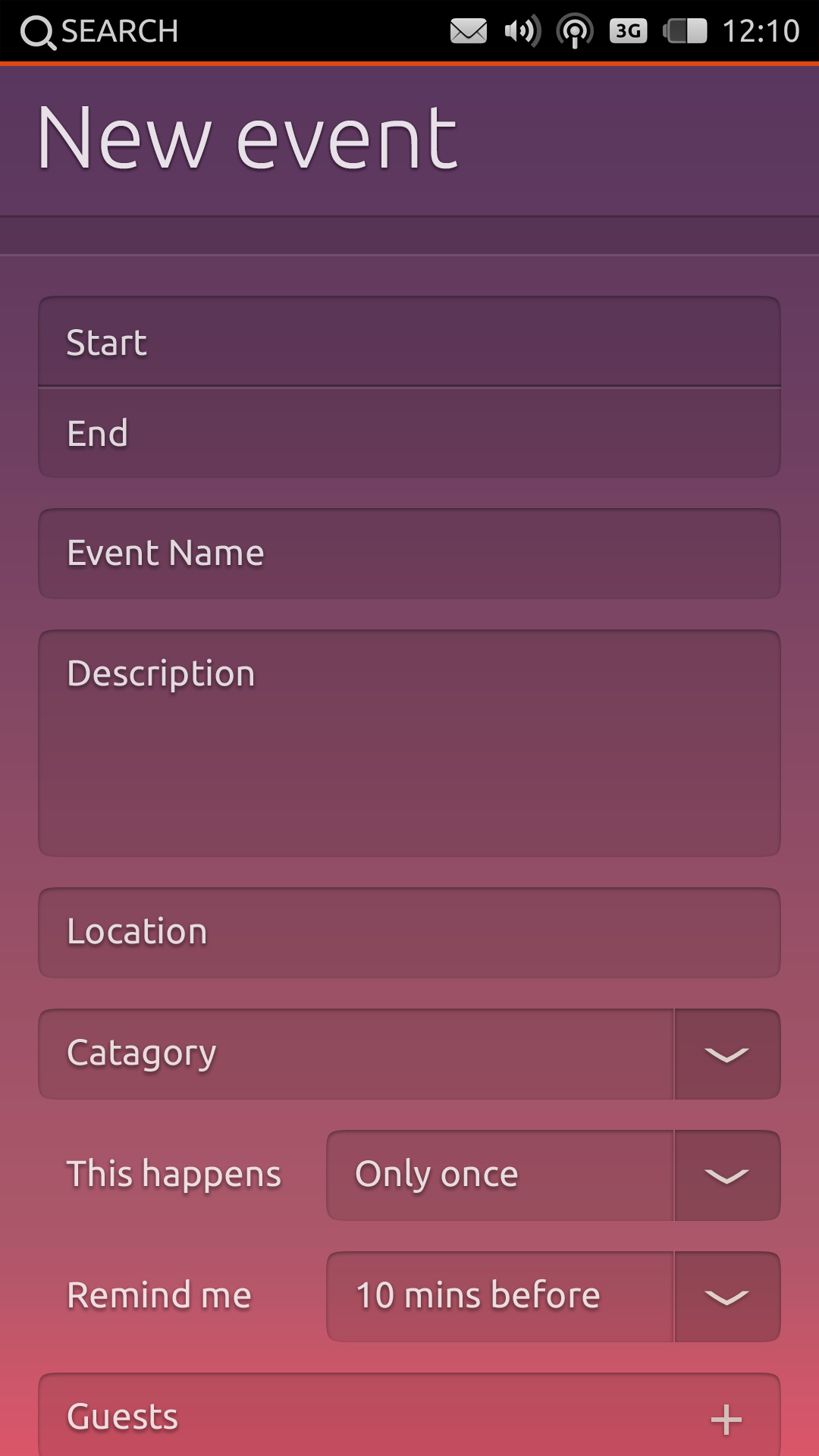Image resolution: width=819 pixels, height=1456 pixels.
Task: Click the new message envelope icon
Action: pos(469,32)
